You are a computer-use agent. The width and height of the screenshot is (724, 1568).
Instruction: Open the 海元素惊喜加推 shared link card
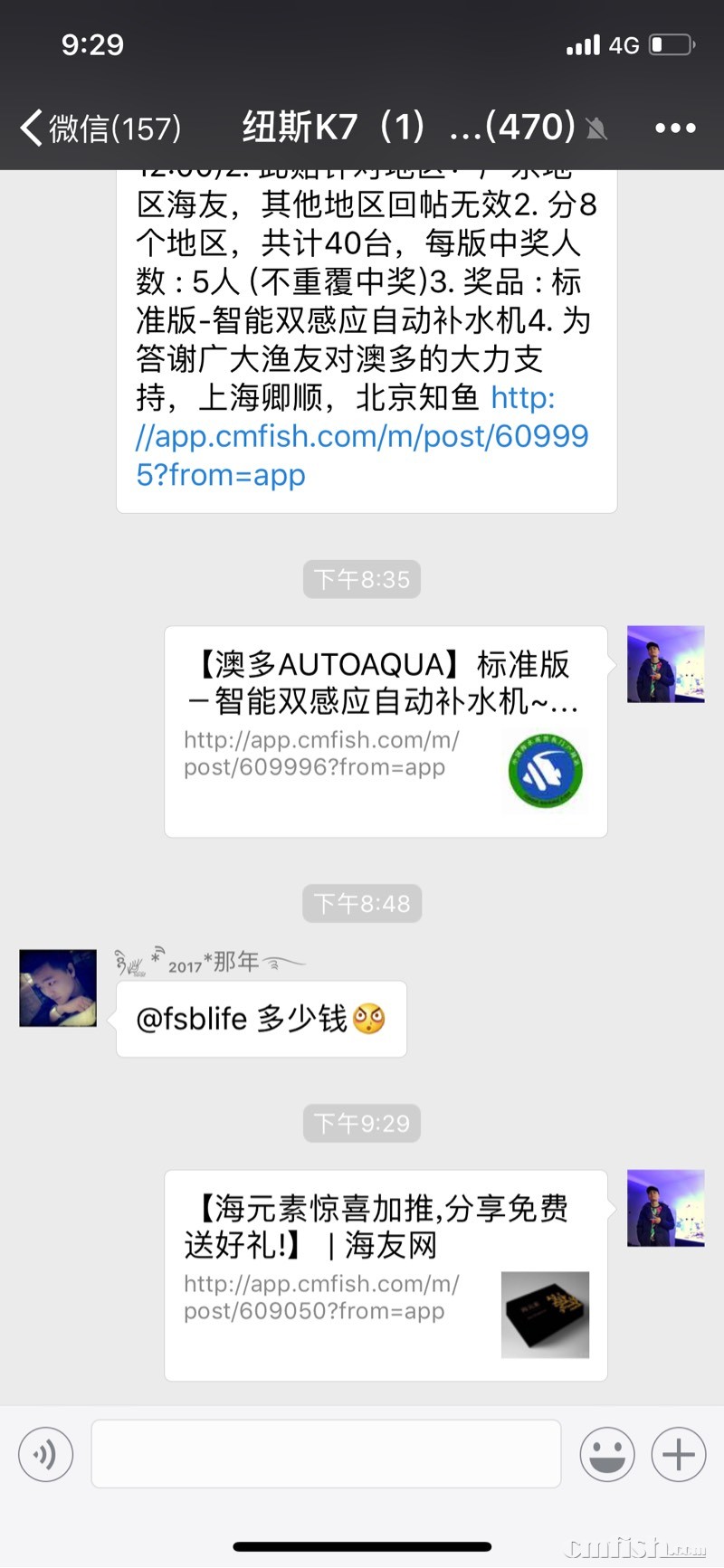click(386, 1275)
